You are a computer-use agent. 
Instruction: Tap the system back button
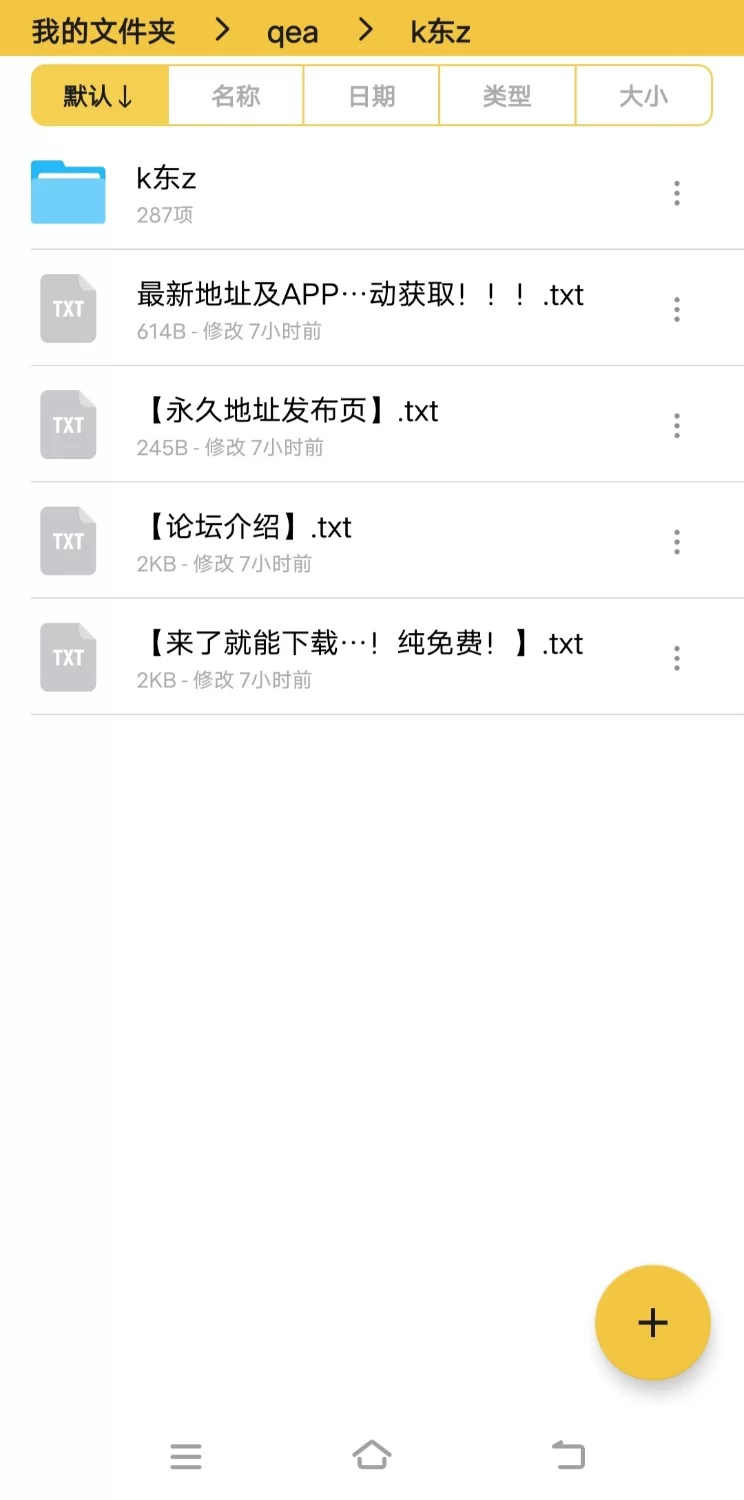568,1455
